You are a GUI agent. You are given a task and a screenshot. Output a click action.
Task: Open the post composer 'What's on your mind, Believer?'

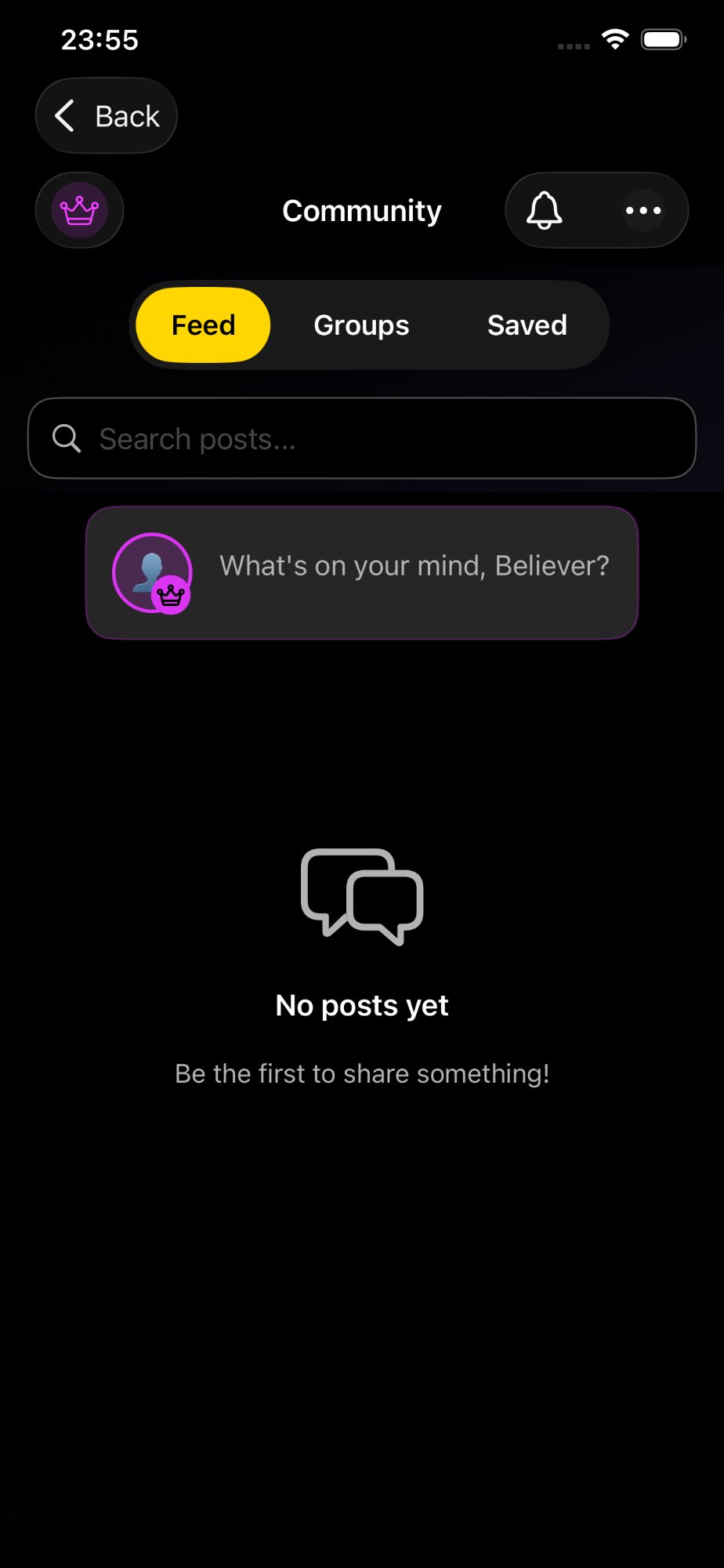(414, 564)
